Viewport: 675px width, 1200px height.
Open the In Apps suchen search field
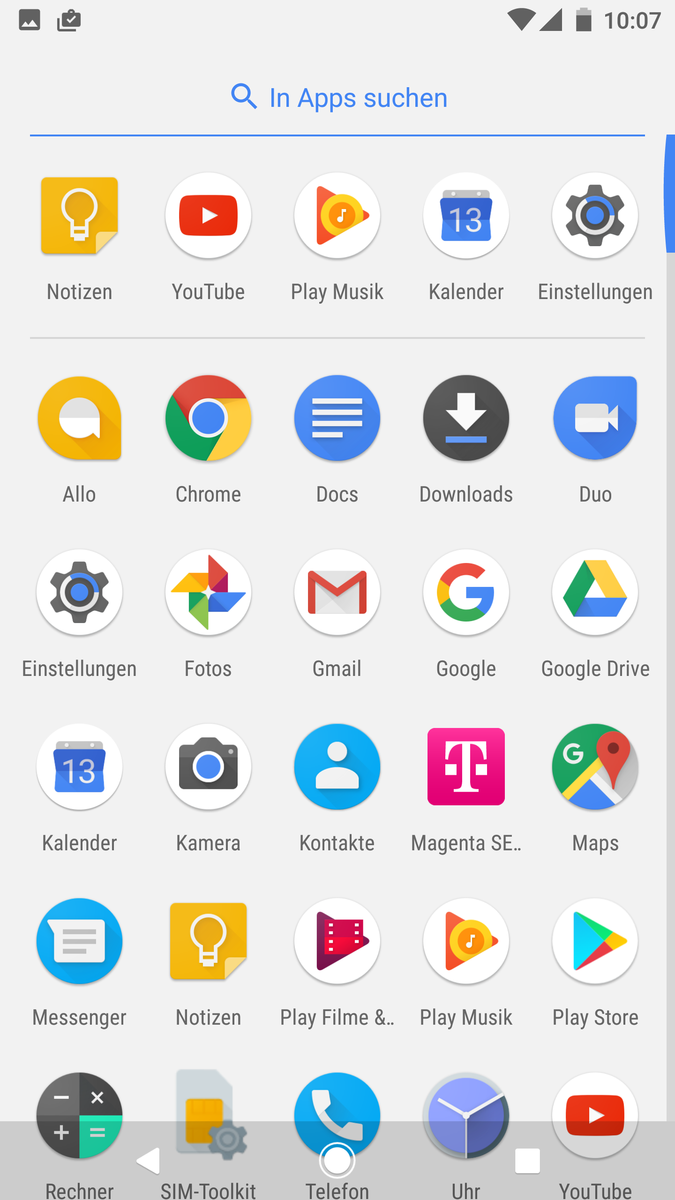338,98
